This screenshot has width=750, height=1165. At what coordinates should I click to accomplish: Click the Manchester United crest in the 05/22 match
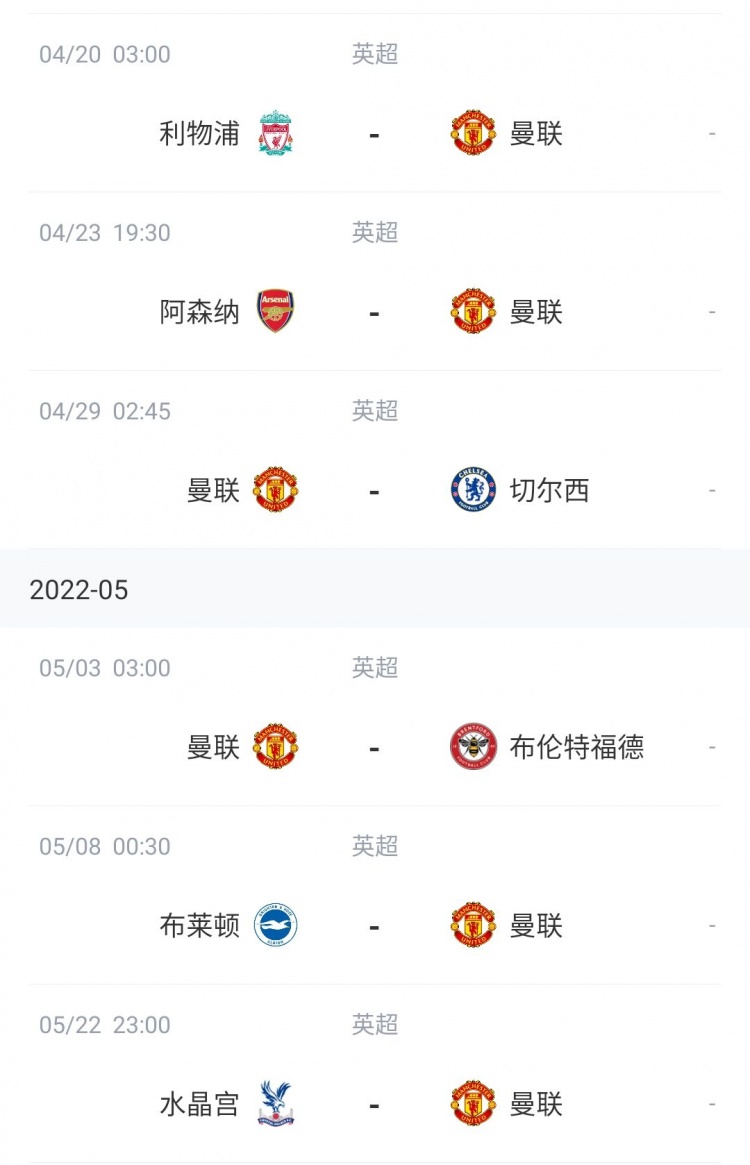pyautogui.click(x=471, y=1104)
